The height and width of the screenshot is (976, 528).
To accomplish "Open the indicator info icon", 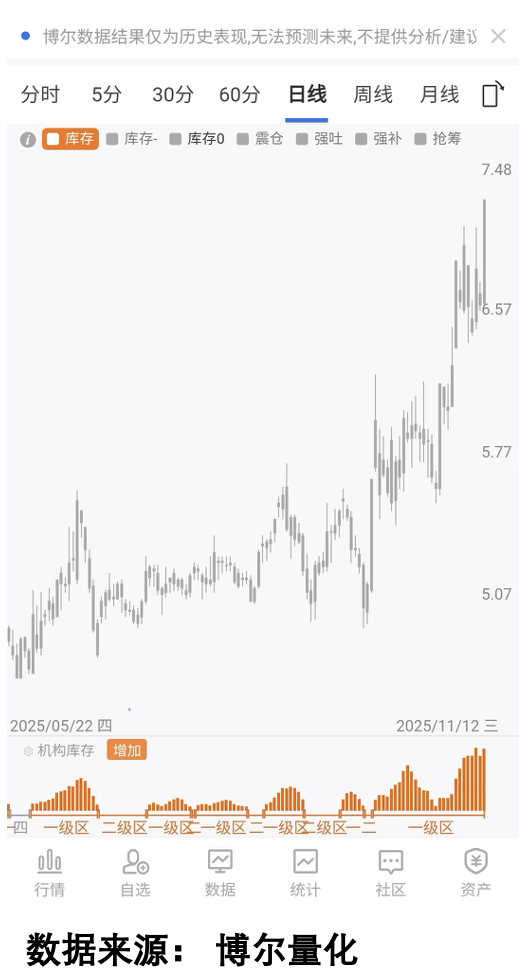I will 27,139.
